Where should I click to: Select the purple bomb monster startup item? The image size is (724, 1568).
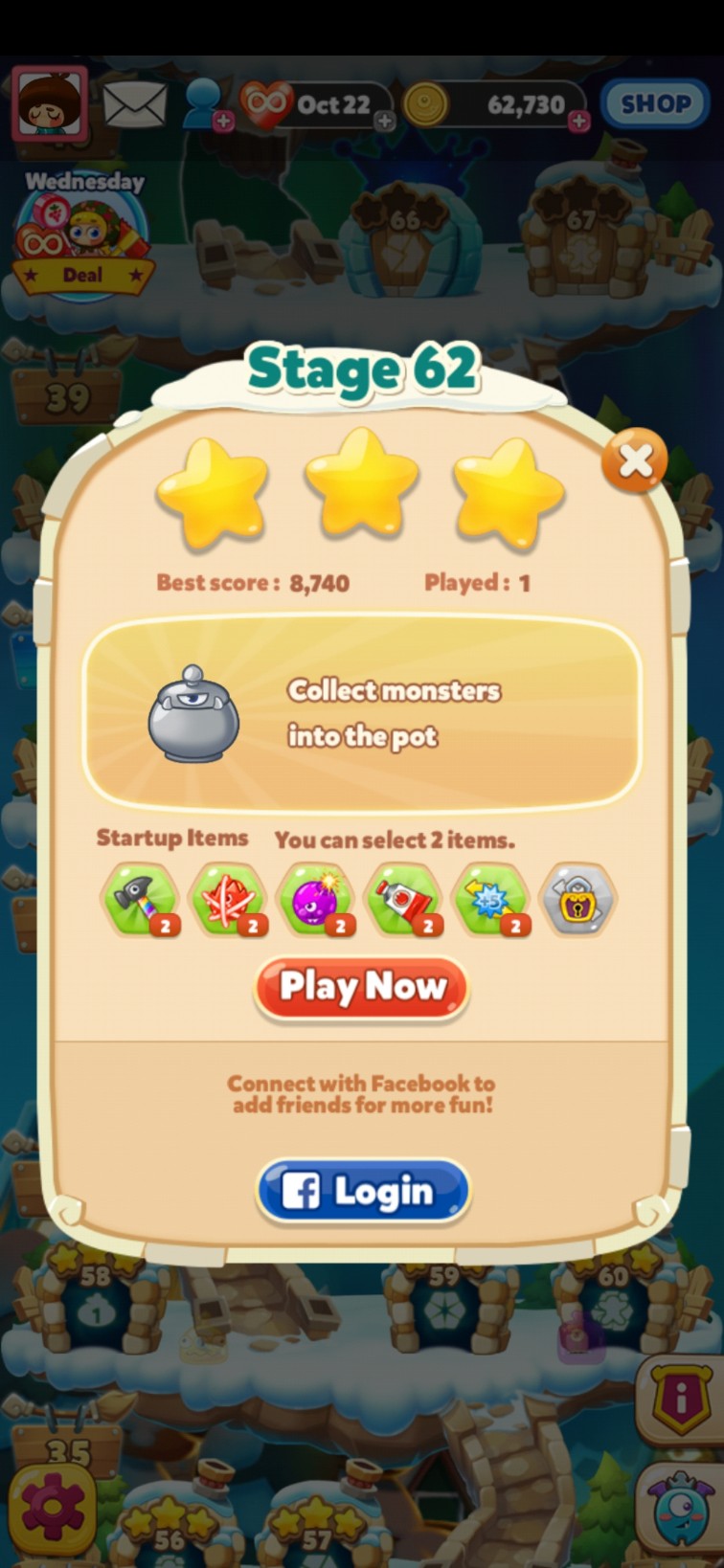[315, 899]
